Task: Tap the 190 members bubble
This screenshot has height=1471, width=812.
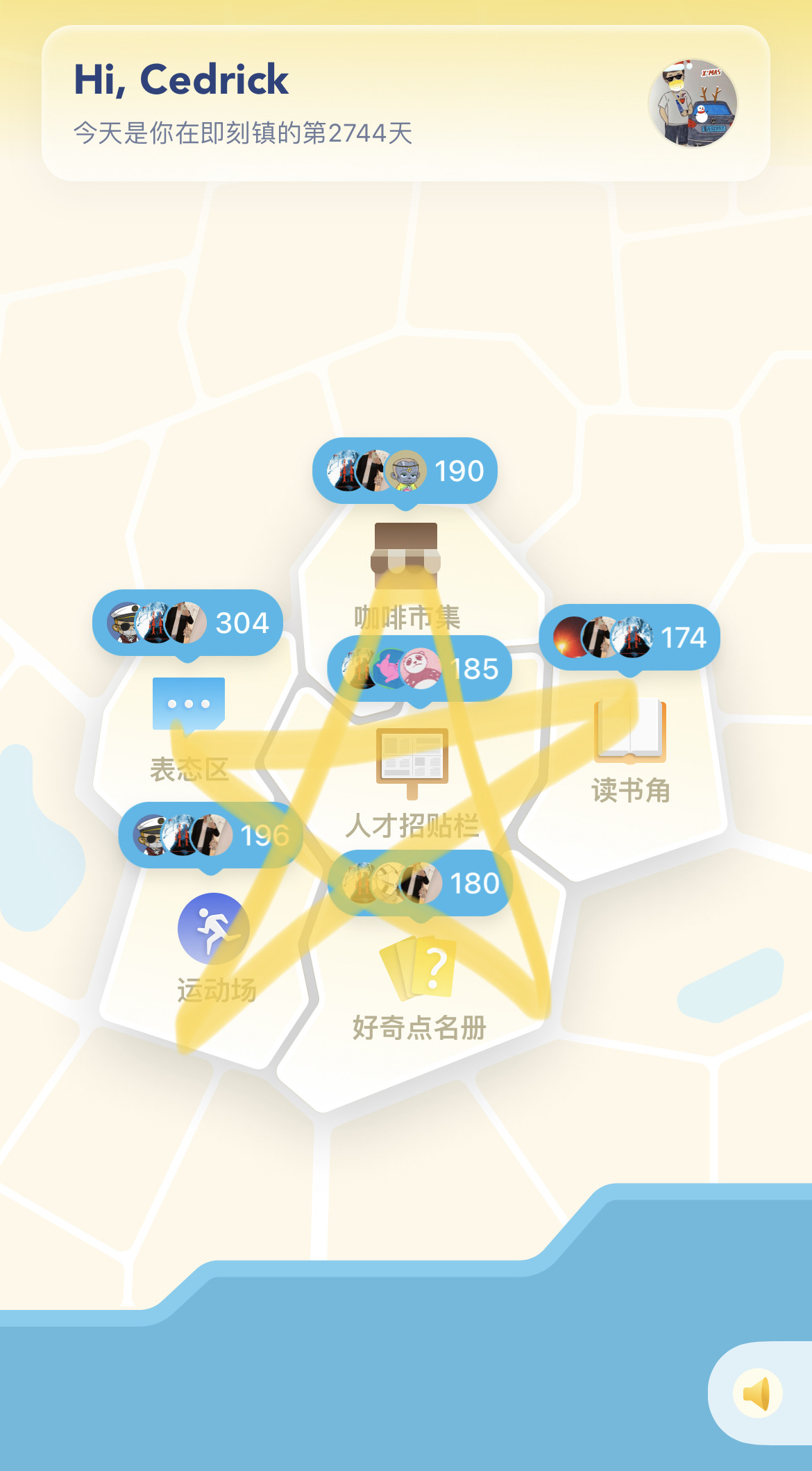Action: [x=405, y=471]
